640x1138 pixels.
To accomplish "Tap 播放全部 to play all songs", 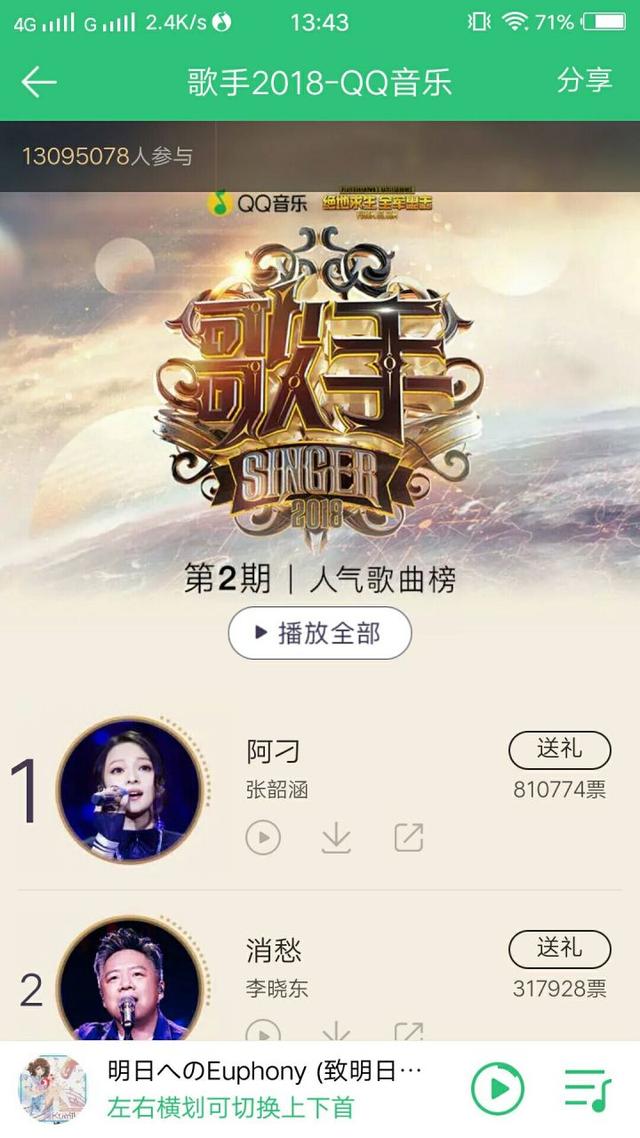I will pyautogui.click(x=320, y=633).
